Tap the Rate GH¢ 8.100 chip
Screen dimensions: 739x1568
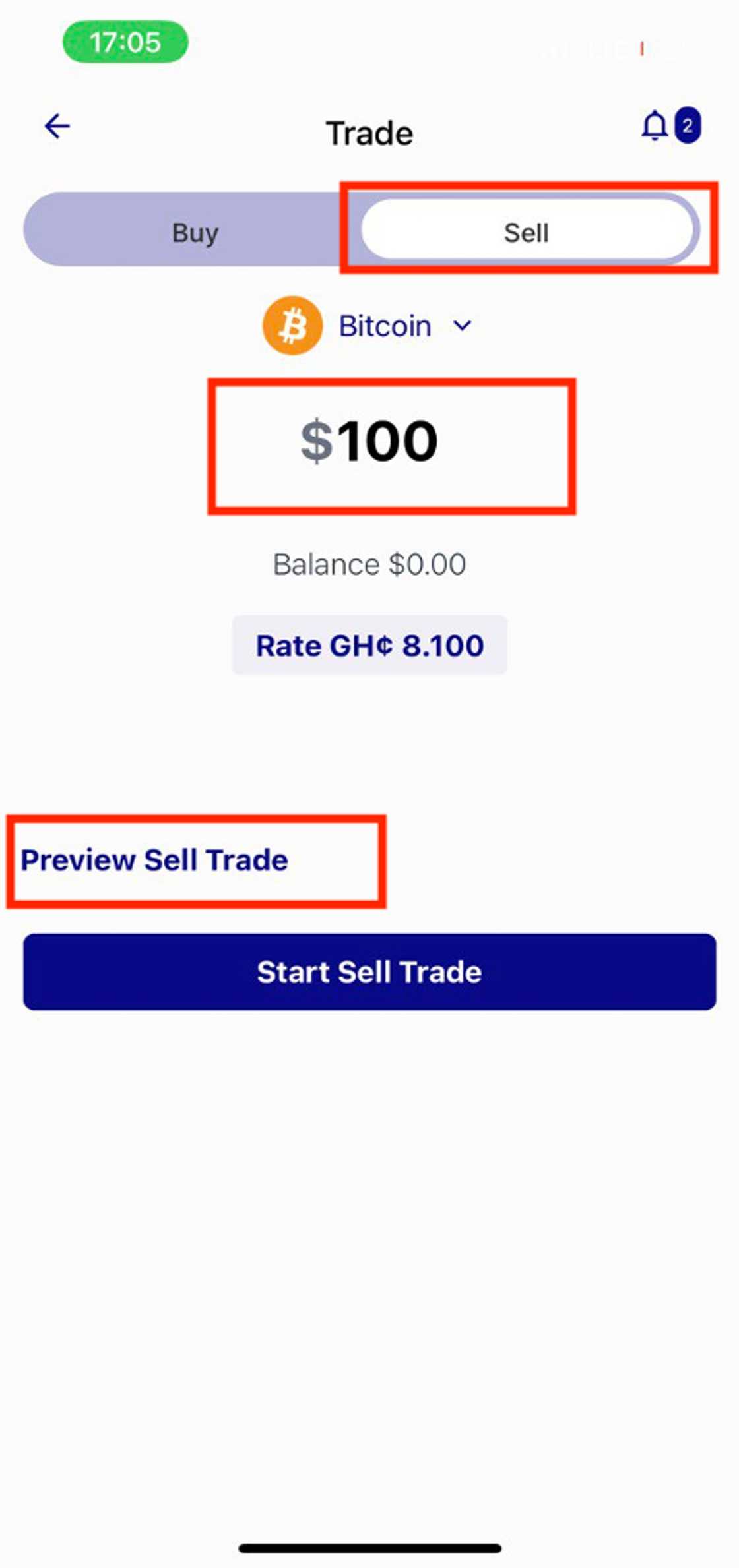pos(369,646)
